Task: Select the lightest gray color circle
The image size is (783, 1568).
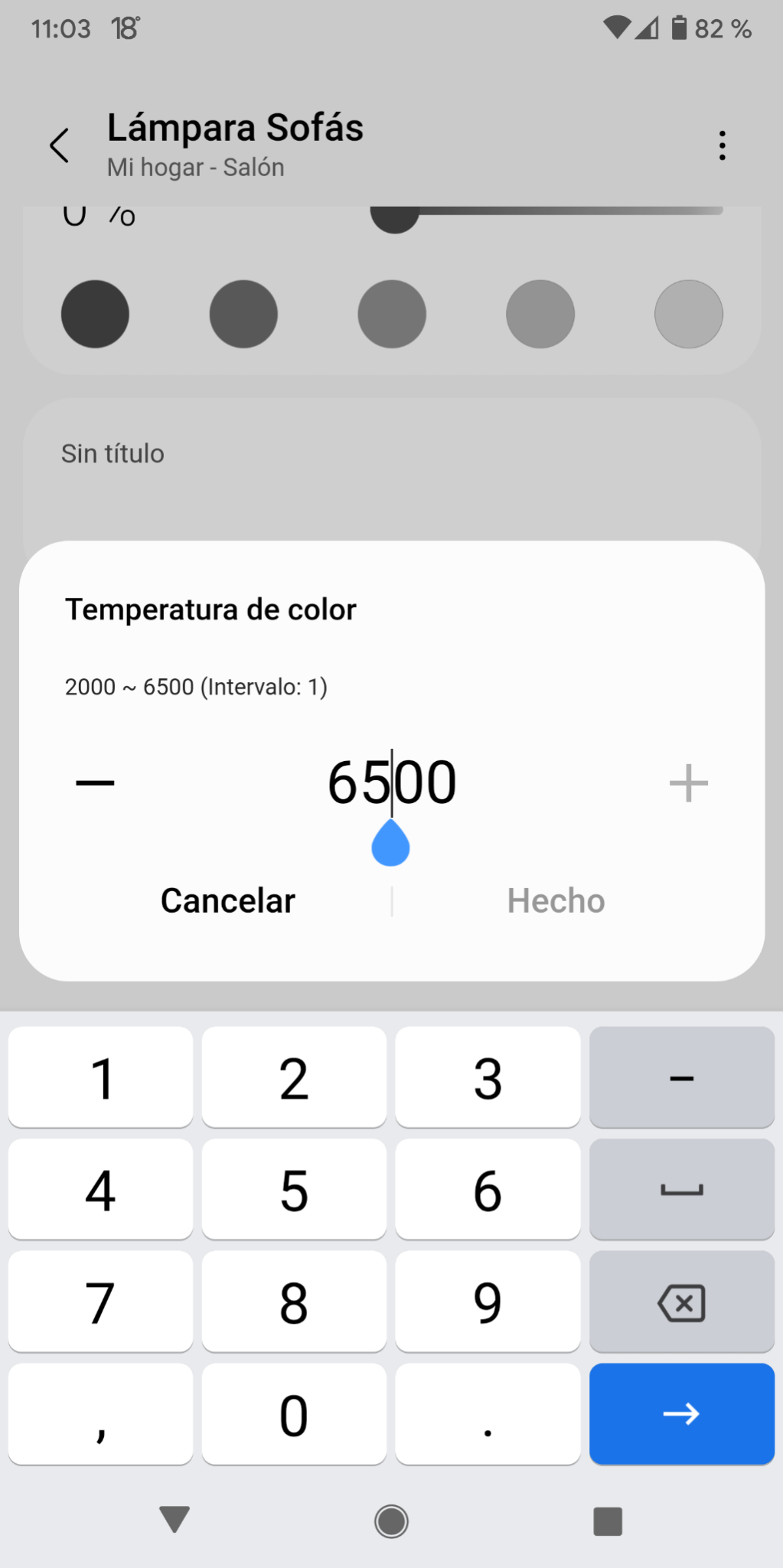Action: pyautogui.click(x=688, y=314)
